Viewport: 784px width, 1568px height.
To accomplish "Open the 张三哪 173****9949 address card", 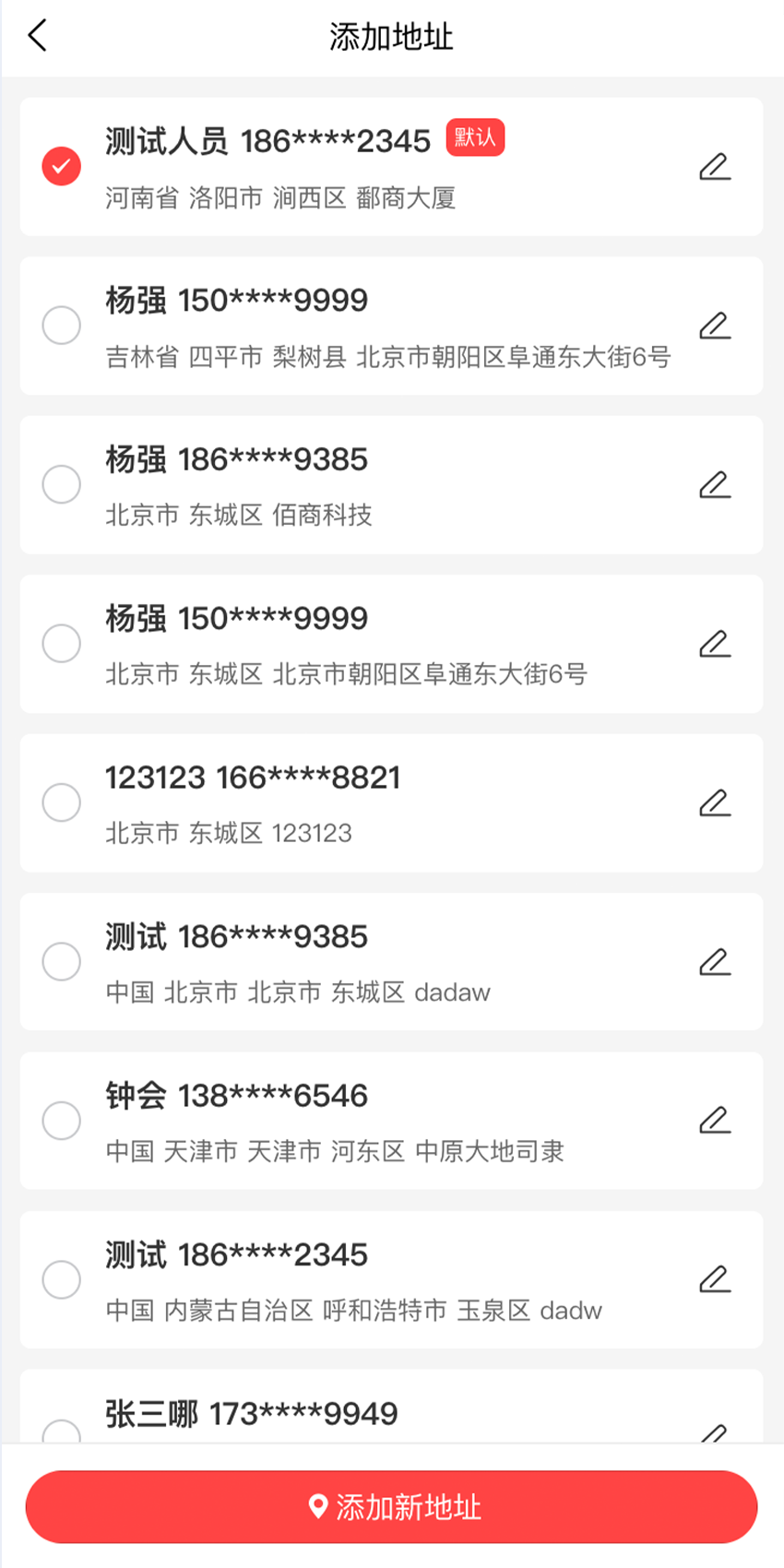I will coord(391,1407).
